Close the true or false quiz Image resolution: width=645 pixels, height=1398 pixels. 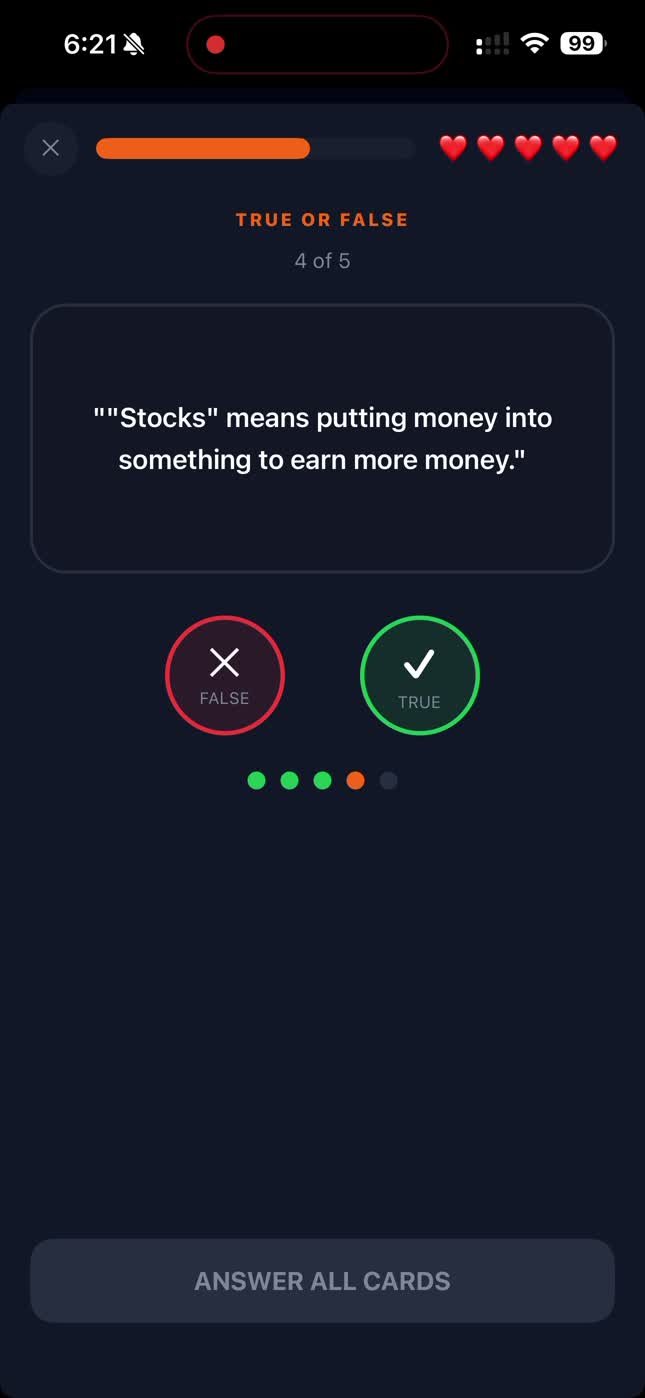(x=51, y=149)
